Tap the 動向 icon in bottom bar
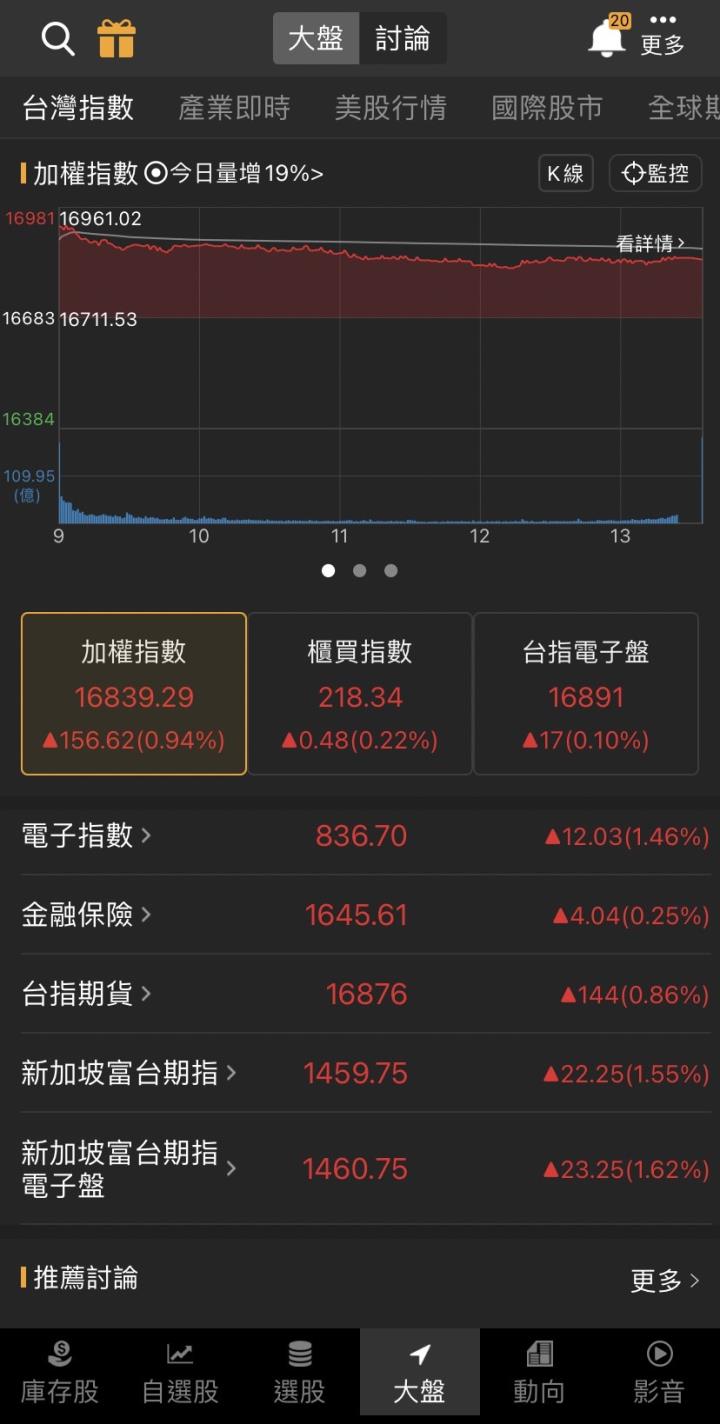720x1424 pixels. 539,1371
